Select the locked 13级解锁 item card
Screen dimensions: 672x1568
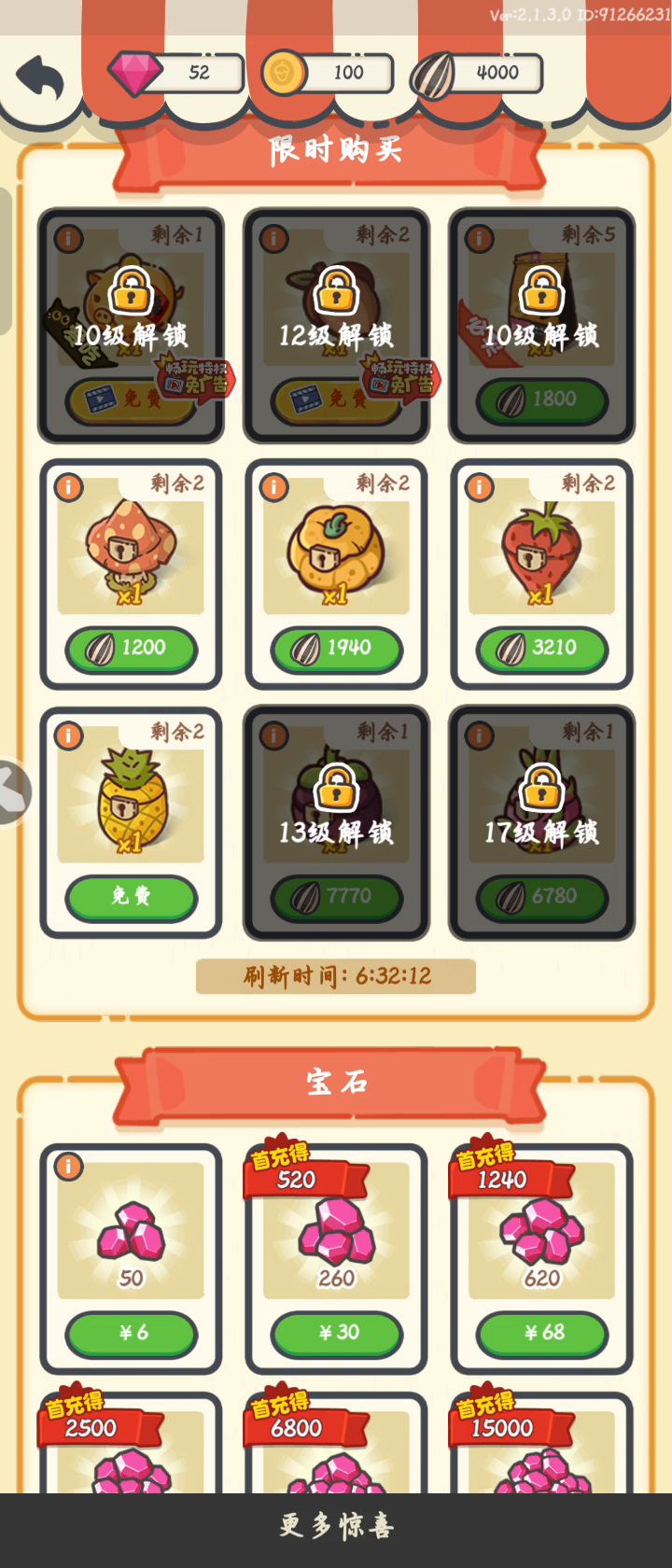336,821
